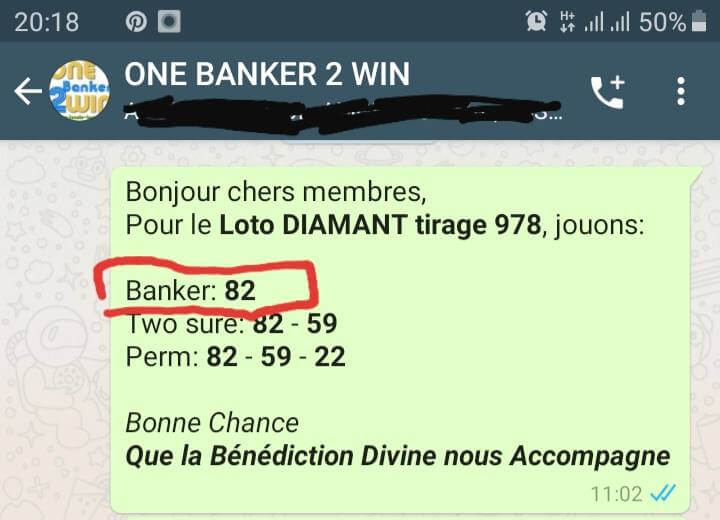View the ONE BANKER 2 WIN group picture
Image resolution: width=720 pixels, height=520 pixels.
point(79,91)
